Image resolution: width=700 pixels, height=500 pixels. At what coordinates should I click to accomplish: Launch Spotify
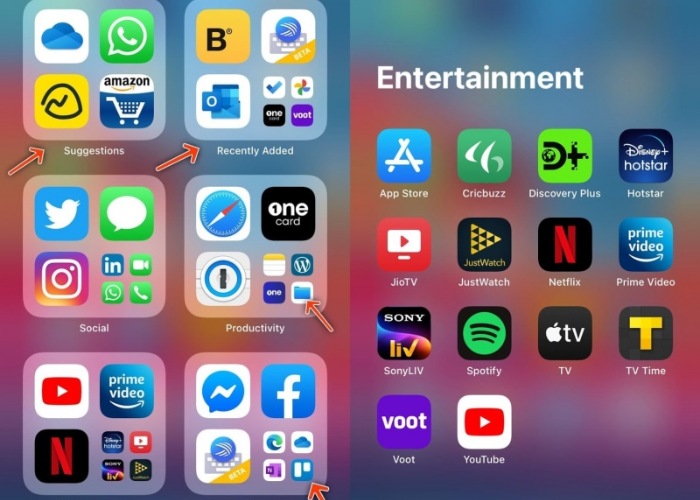point(484,333)
